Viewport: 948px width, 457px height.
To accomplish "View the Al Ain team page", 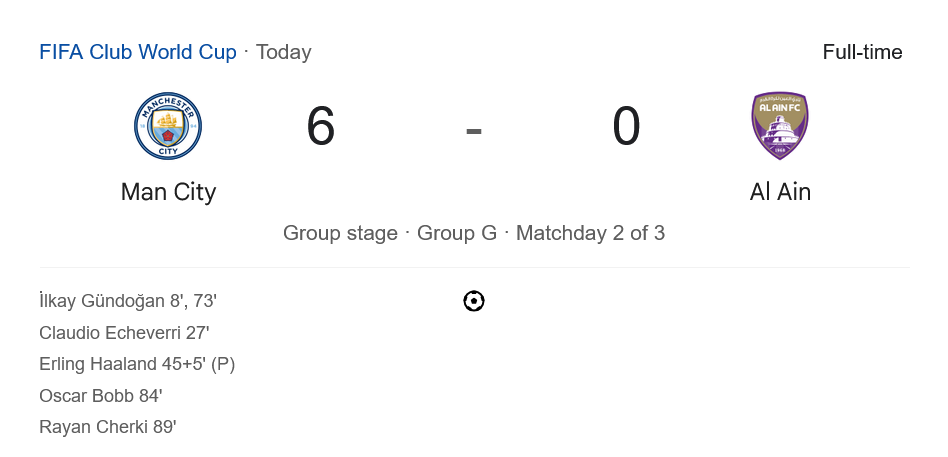I will [x=780, y=191].
